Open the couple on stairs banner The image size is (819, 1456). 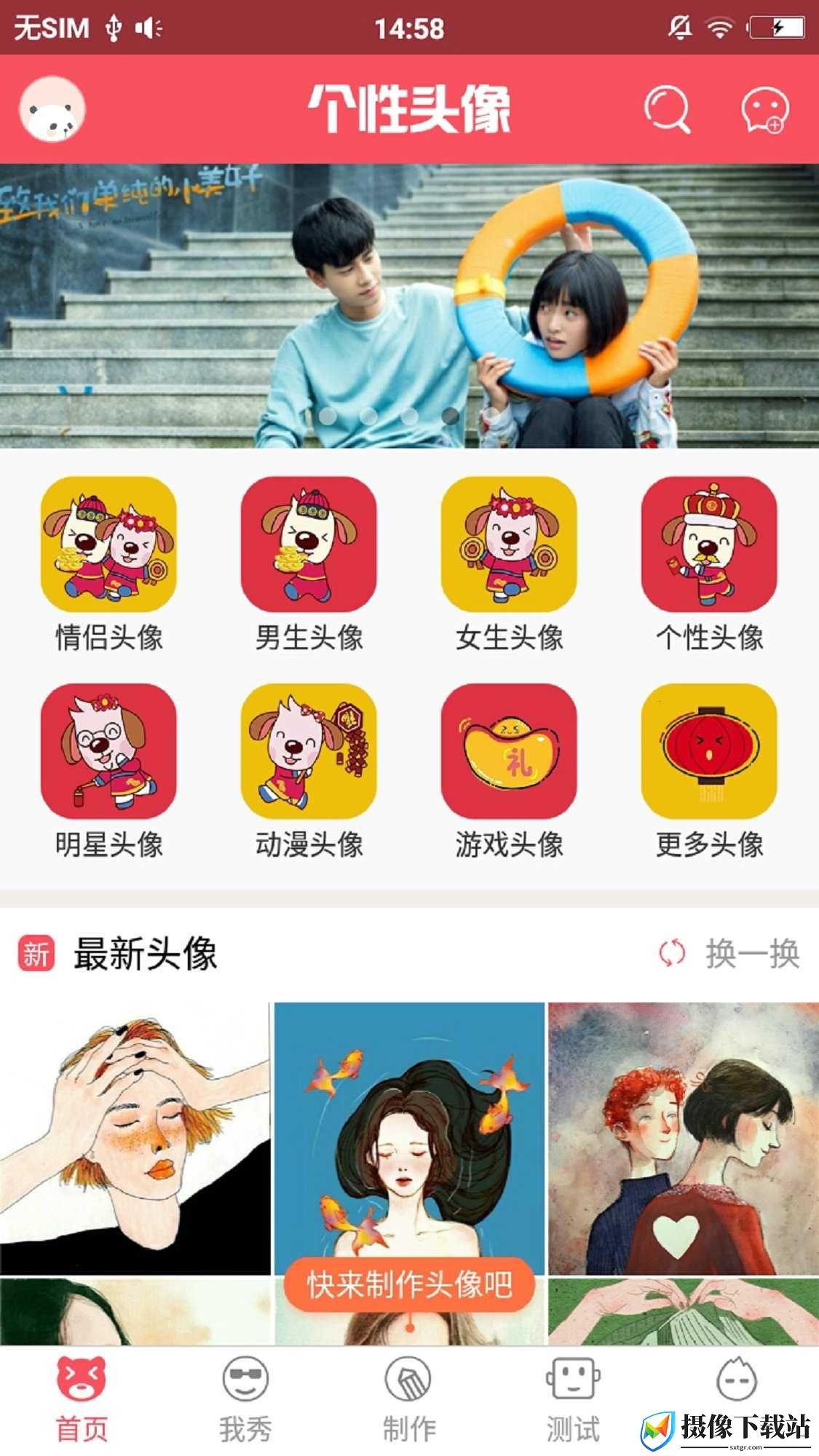tap(409, 306)
